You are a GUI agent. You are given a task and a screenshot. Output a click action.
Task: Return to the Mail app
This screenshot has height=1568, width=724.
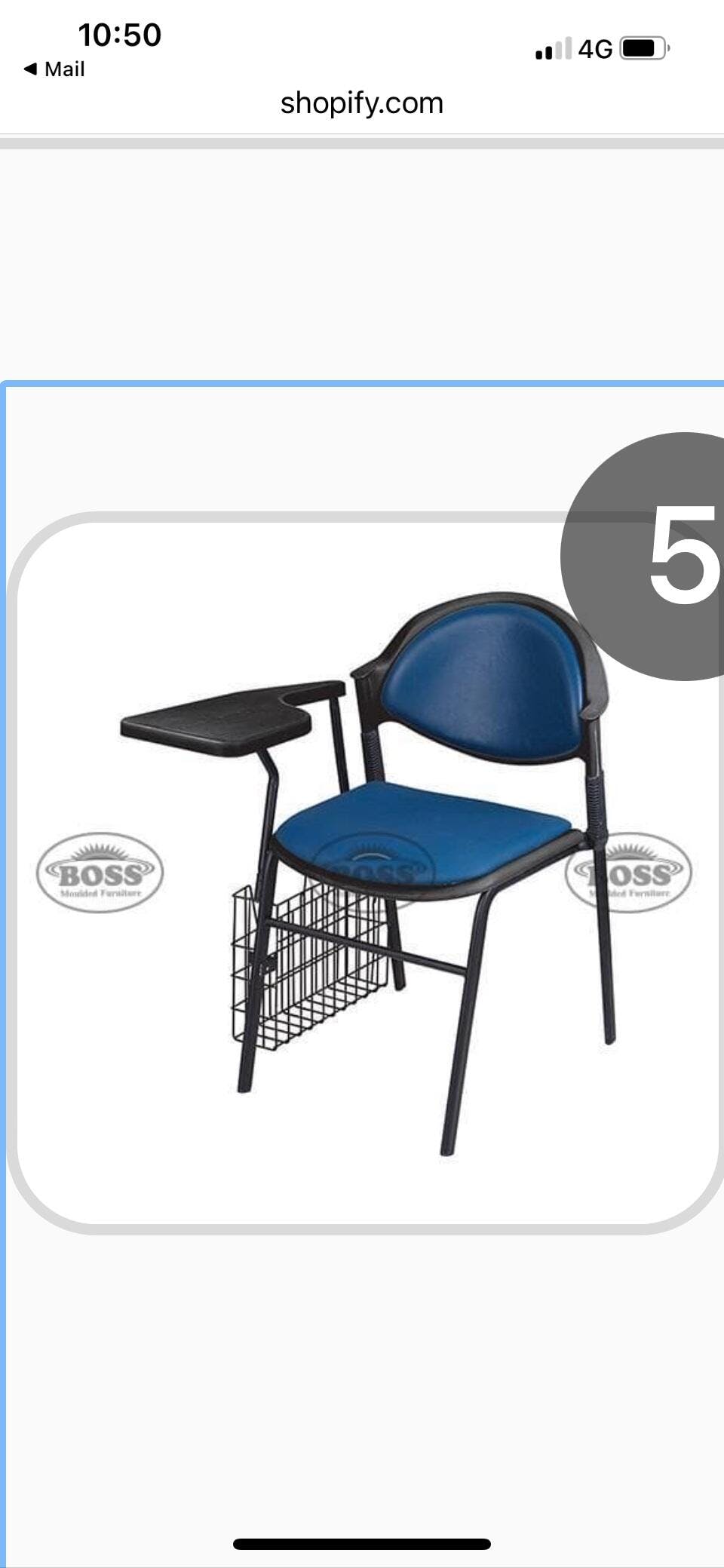tap(54, 69)
